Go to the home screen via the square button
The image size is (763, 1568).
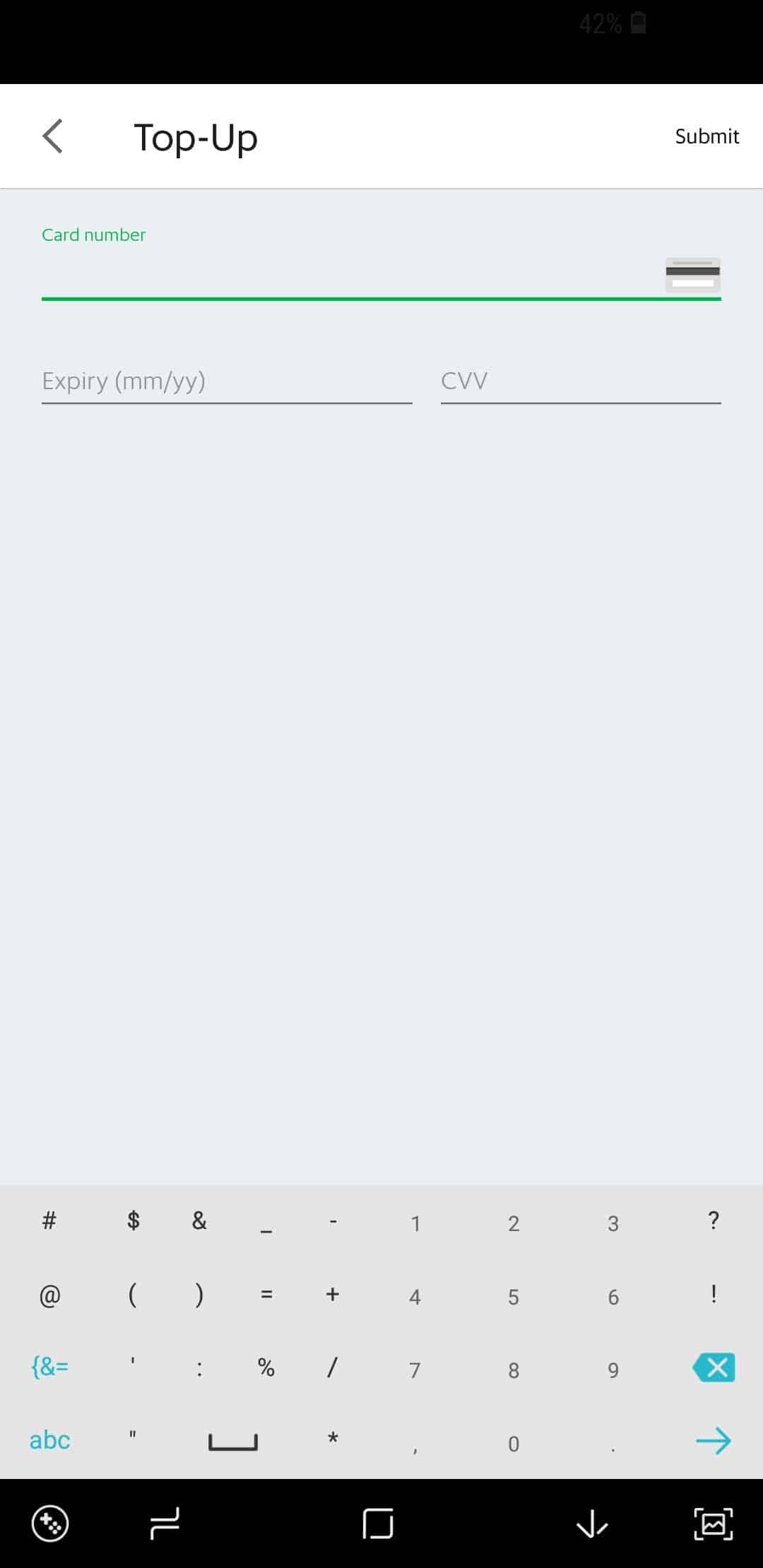tap(378, 1524)
